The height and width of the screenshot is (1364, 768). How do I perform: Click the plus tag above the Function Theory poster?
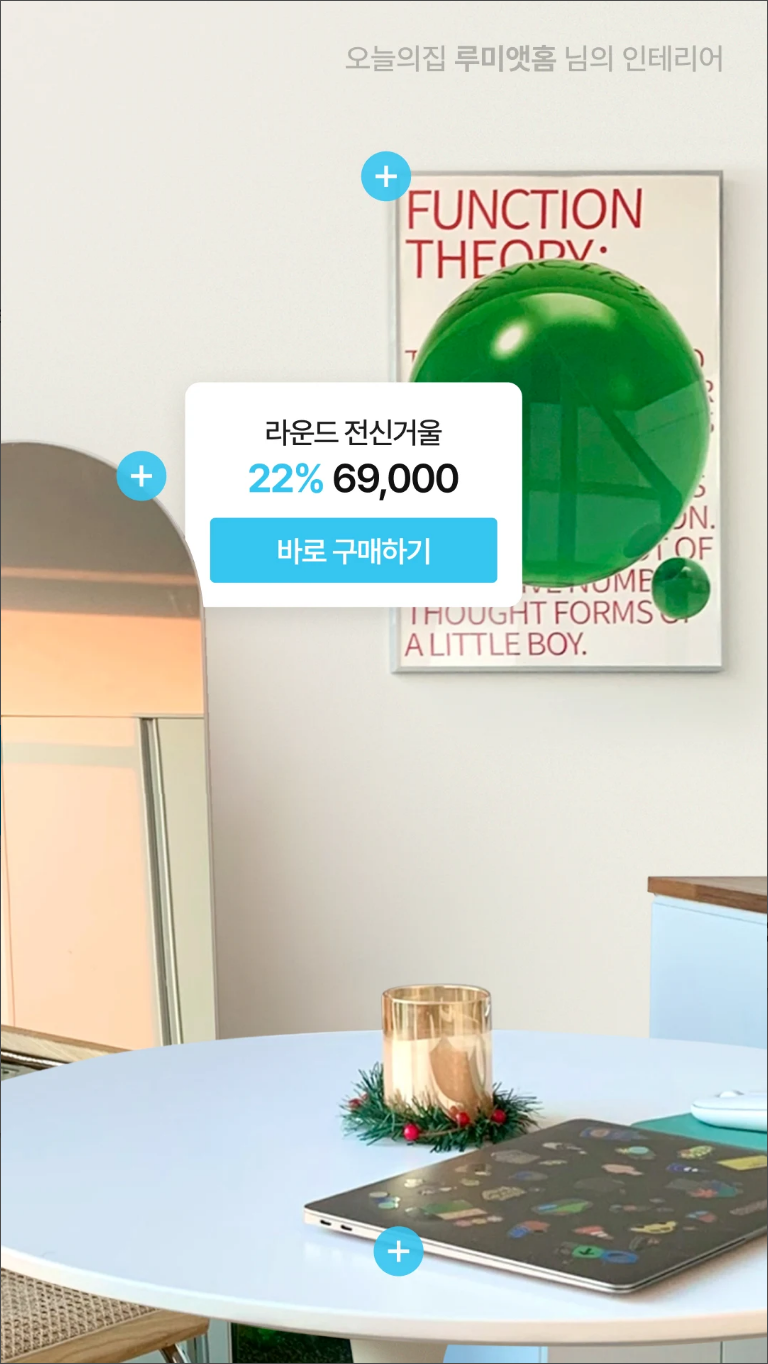click(384, 176)
